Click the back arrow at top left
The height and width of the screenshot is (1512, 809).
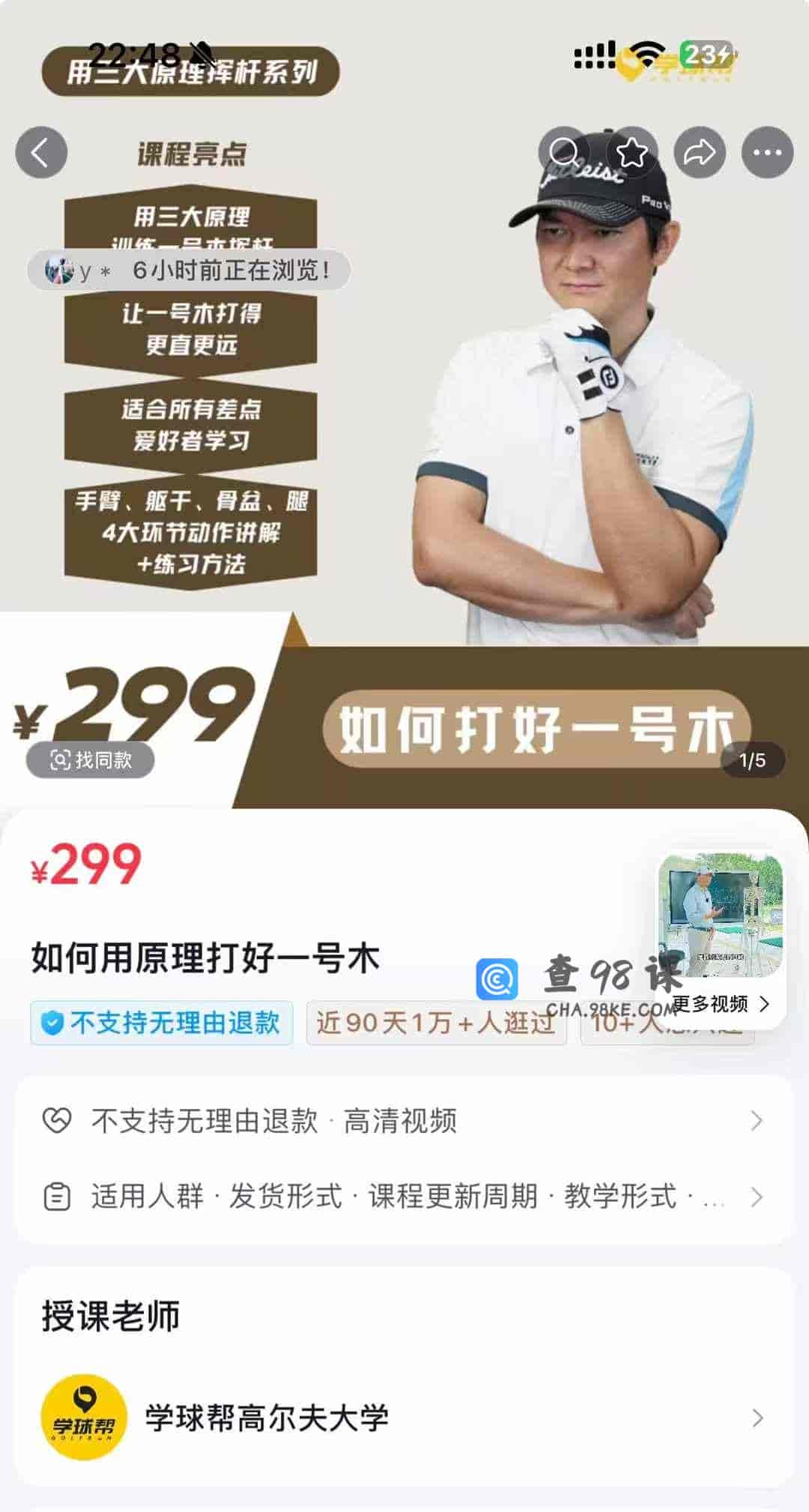coord(43,152)
